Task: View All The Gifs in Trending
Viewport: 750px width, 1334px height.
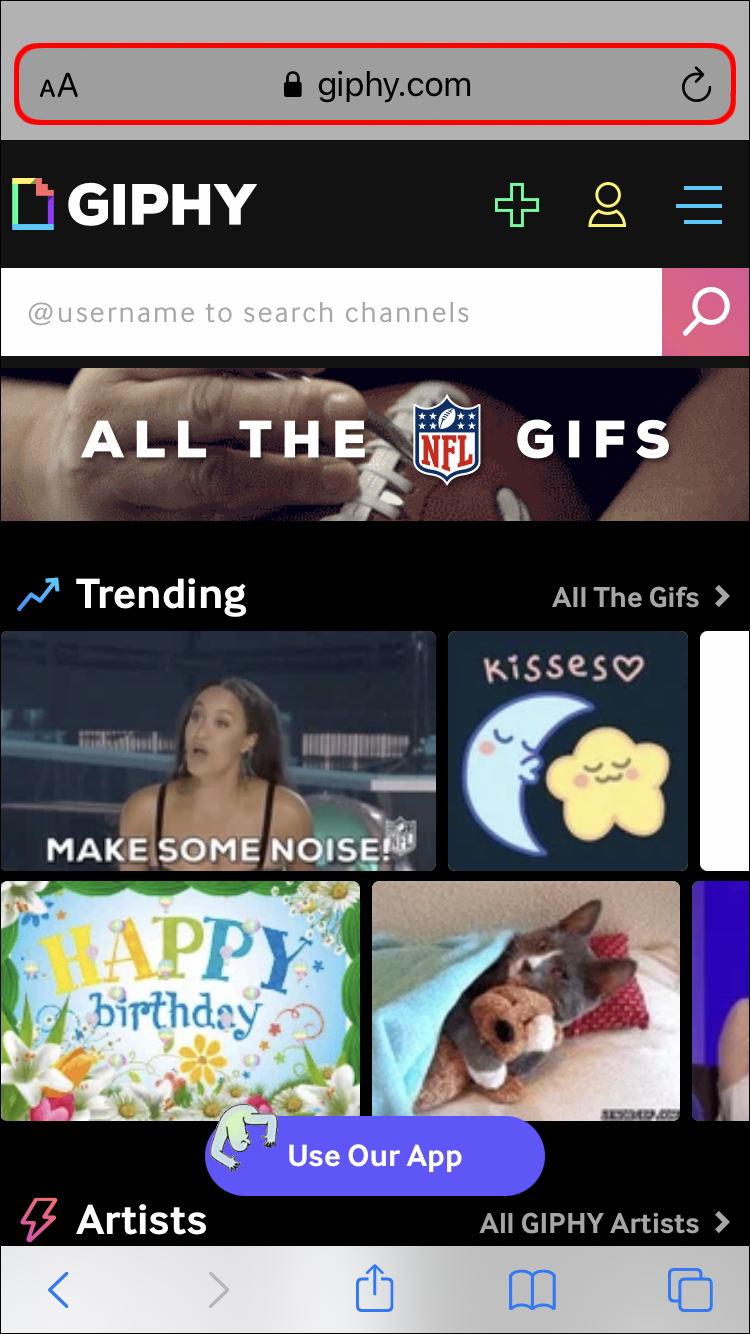Action: click(641, 597)
